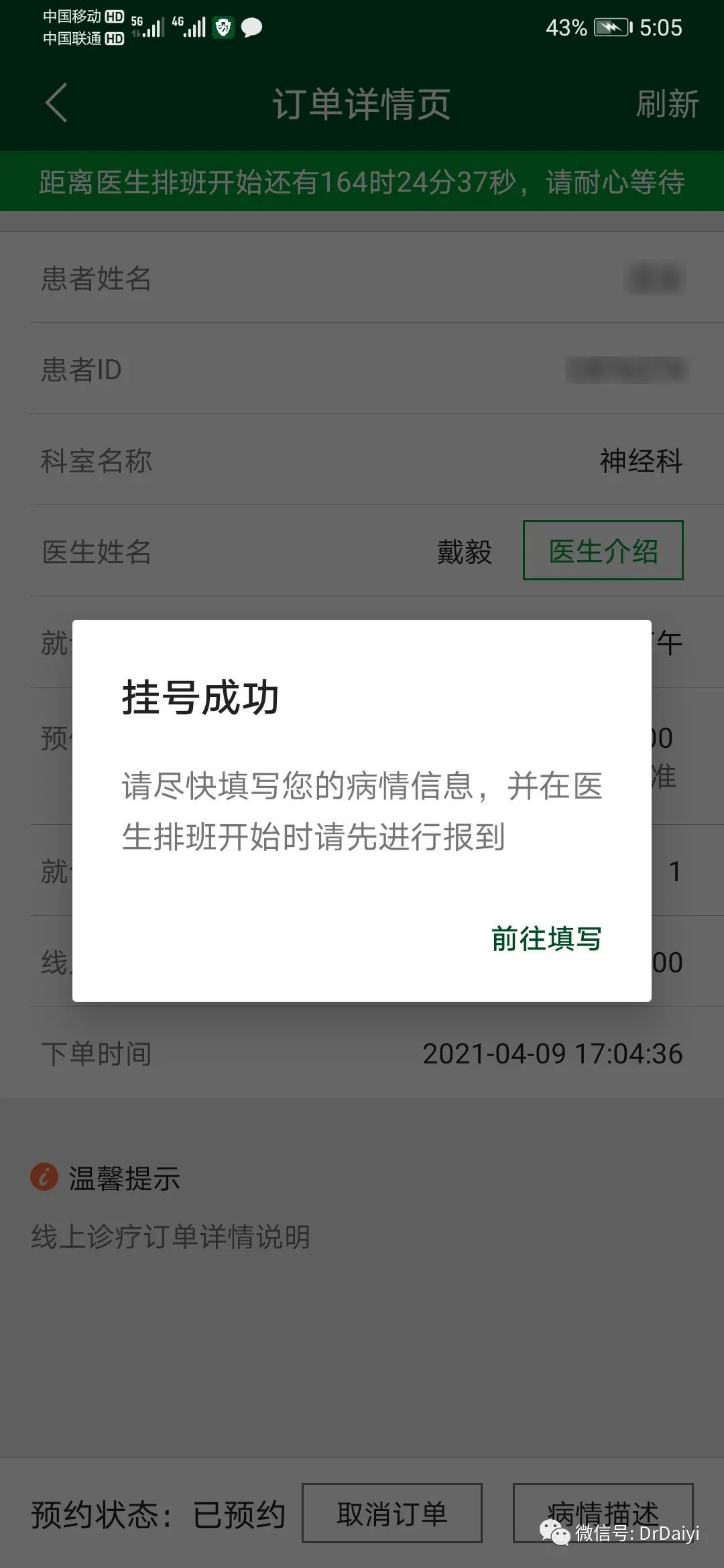This screenshot has width=724, height=1568.
Task: Open the 医生介绍 doctor introduction
Action: click(x=603, y=550)
